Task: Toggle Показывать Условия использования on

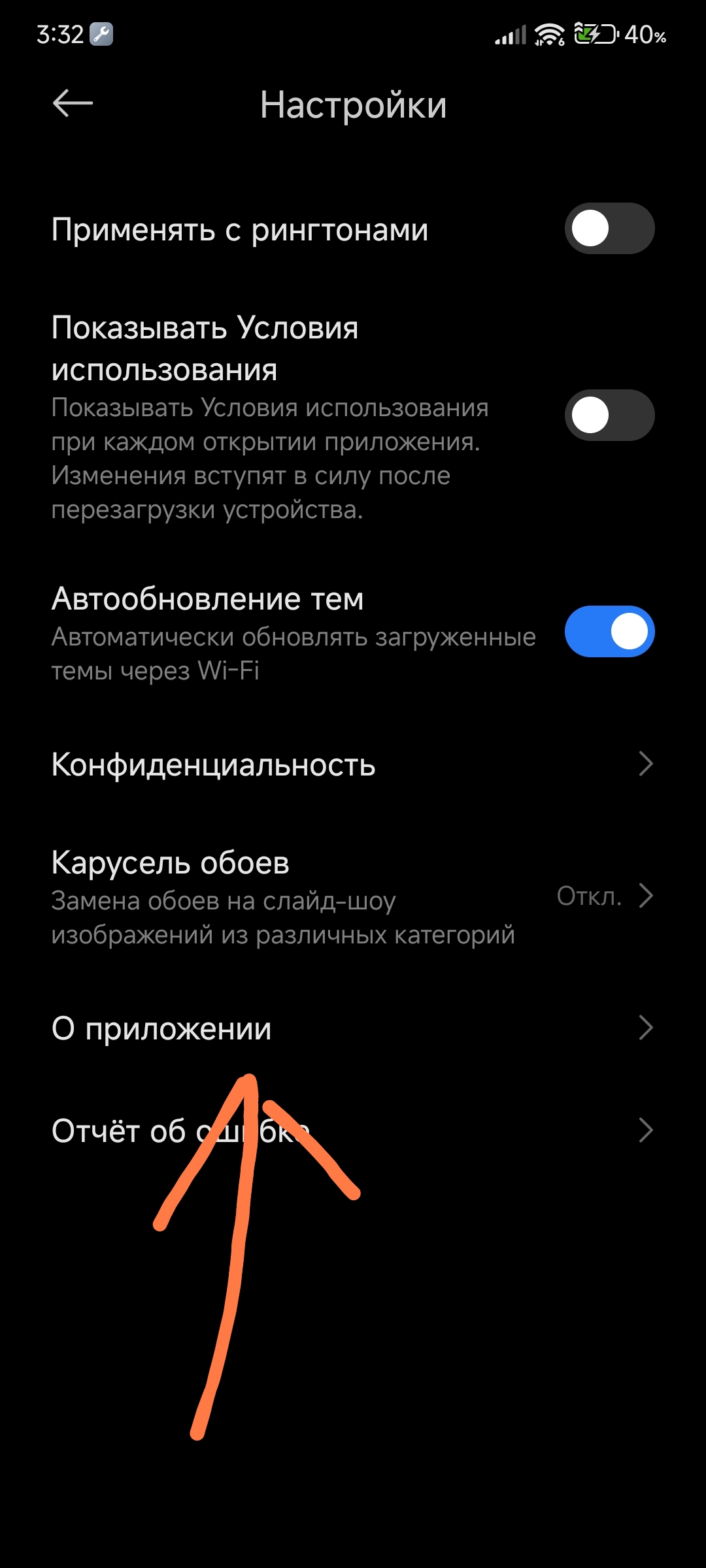Action: [x=609, y=416]
